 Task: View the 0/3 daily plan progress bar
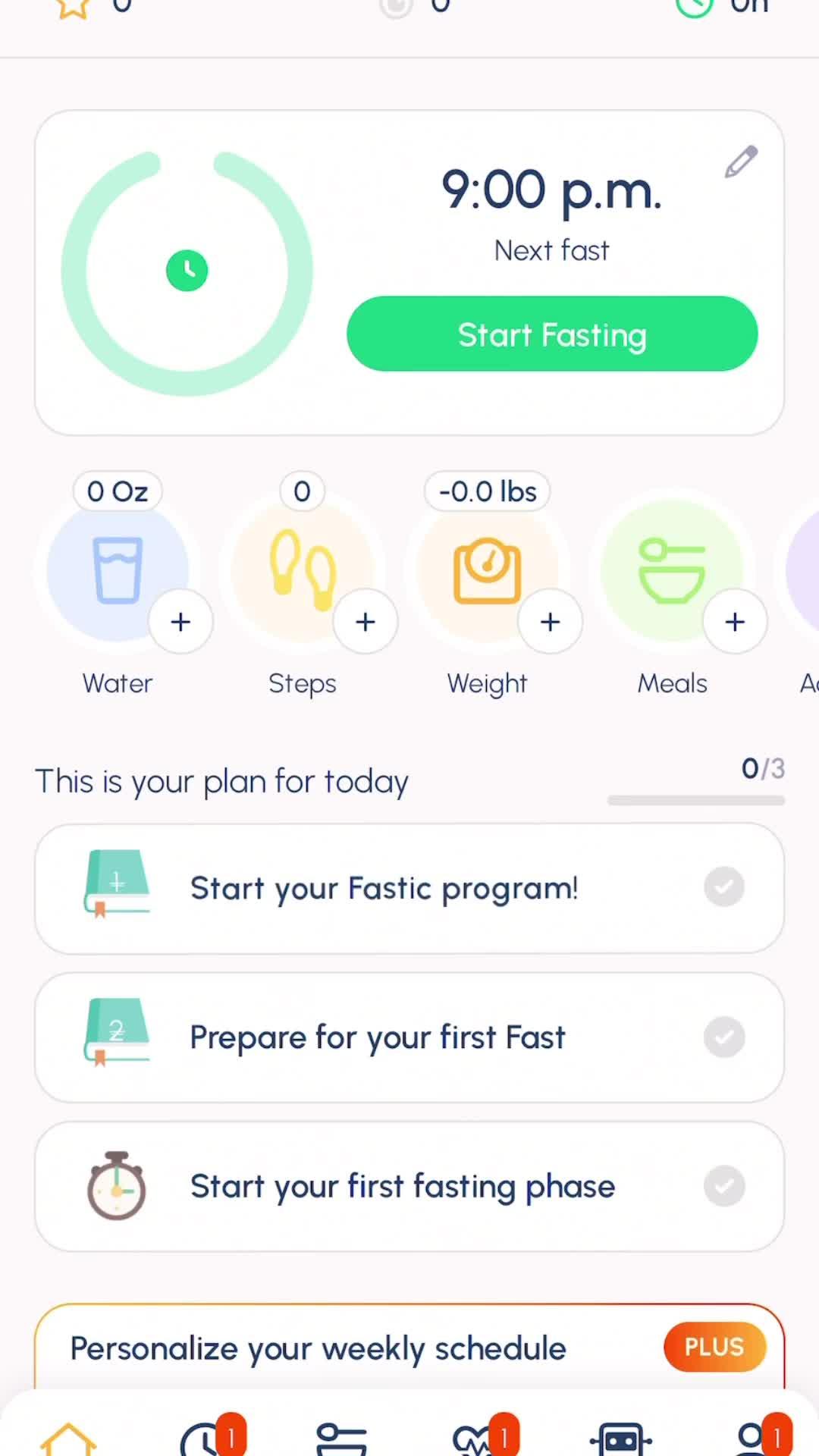(x=695, y=799)
